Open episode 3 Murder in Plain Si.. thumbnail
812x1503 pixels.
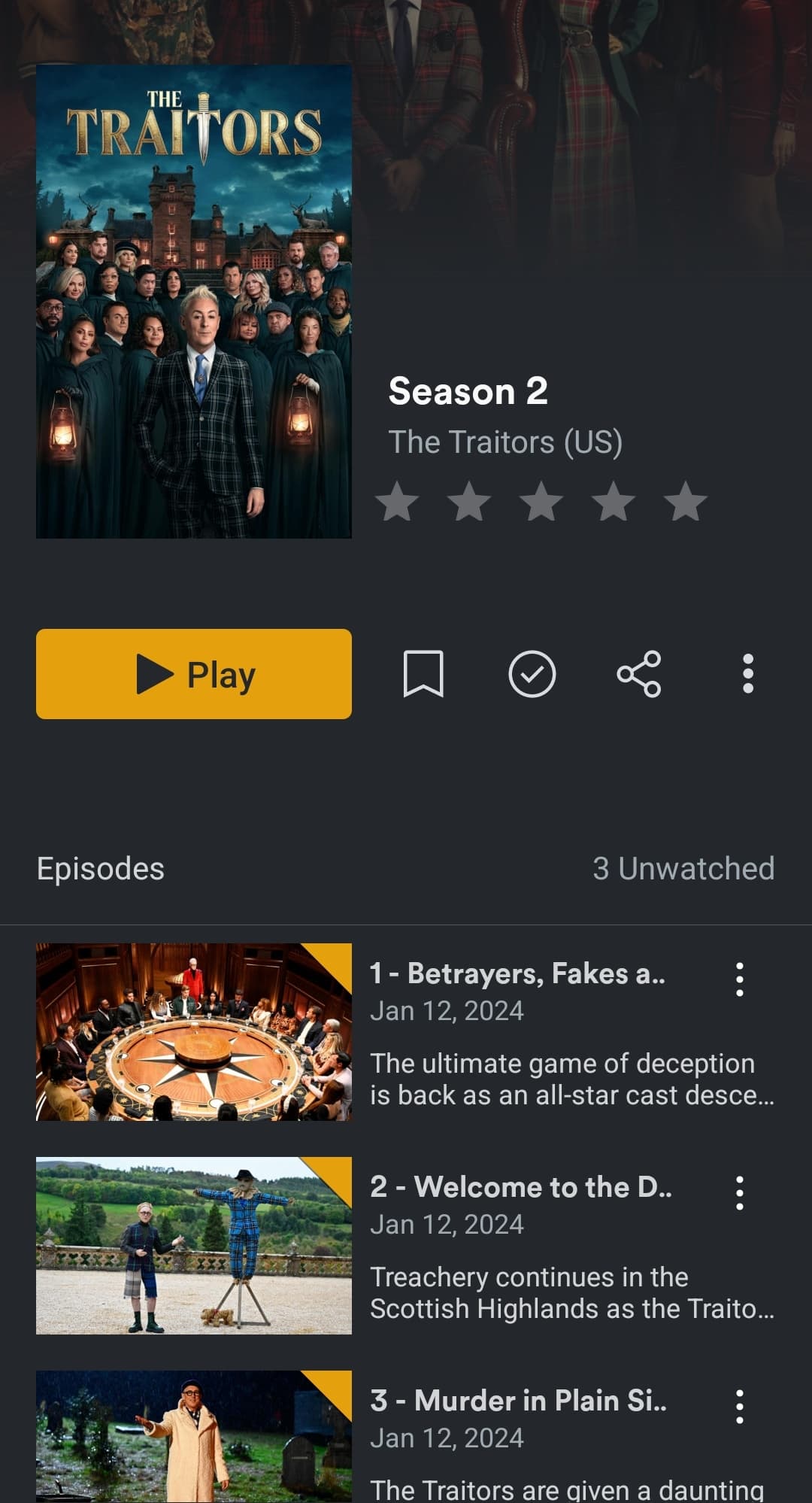[x=193, y=1435]
